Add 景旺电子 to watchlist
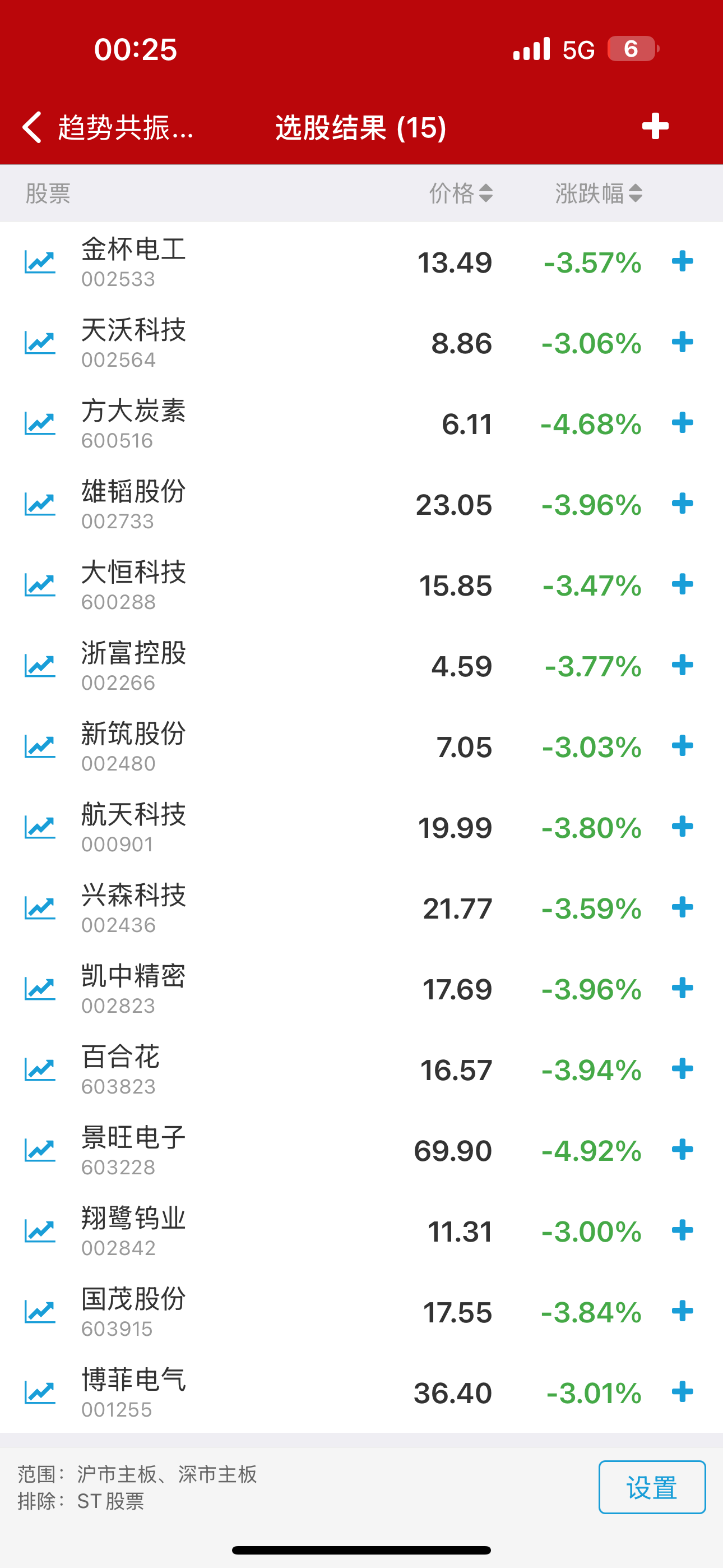Image resolution: width=723 pixels, height=1568 pixels. pos(682,1149)
